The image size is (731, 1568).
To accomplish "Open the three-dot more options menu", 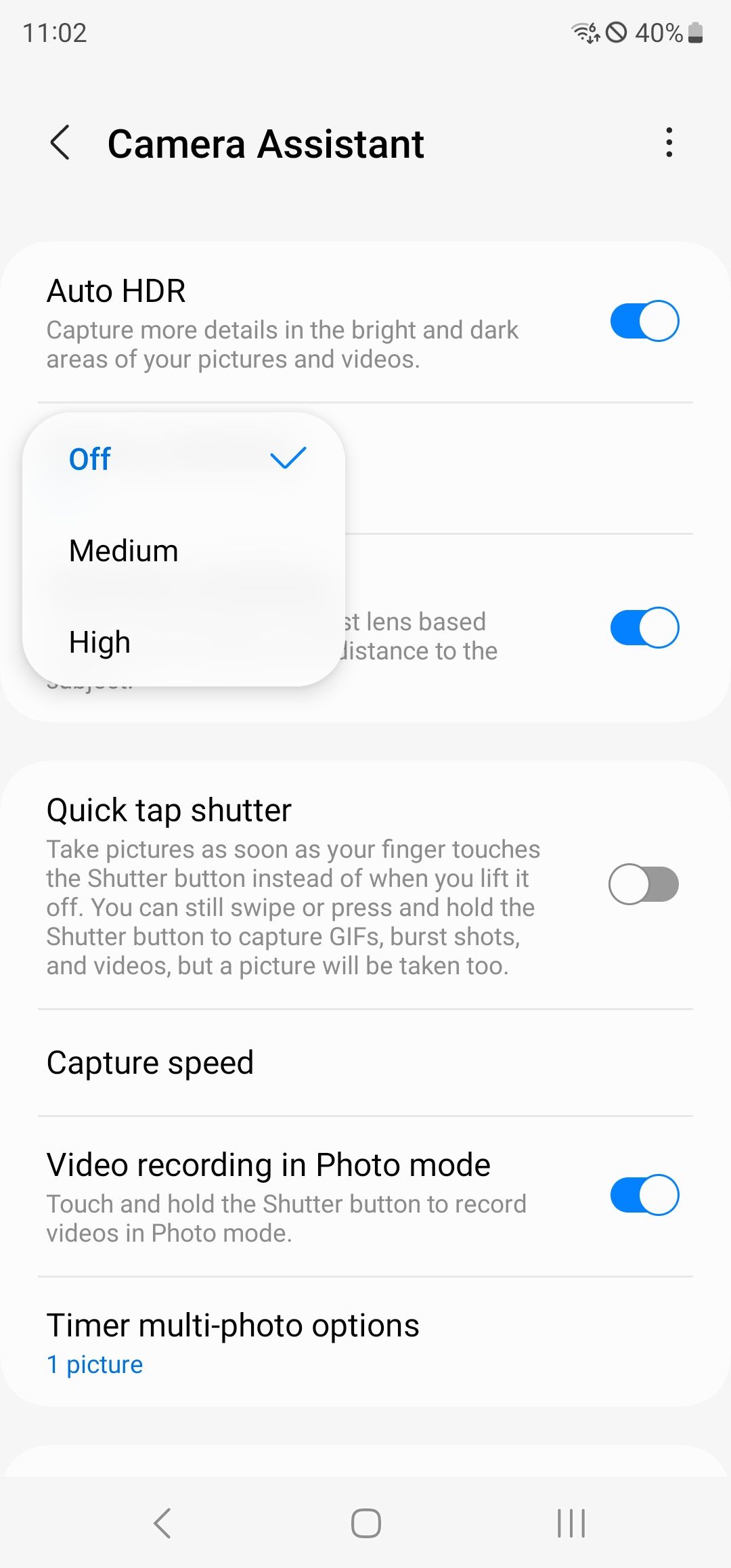I will point(669,143).
